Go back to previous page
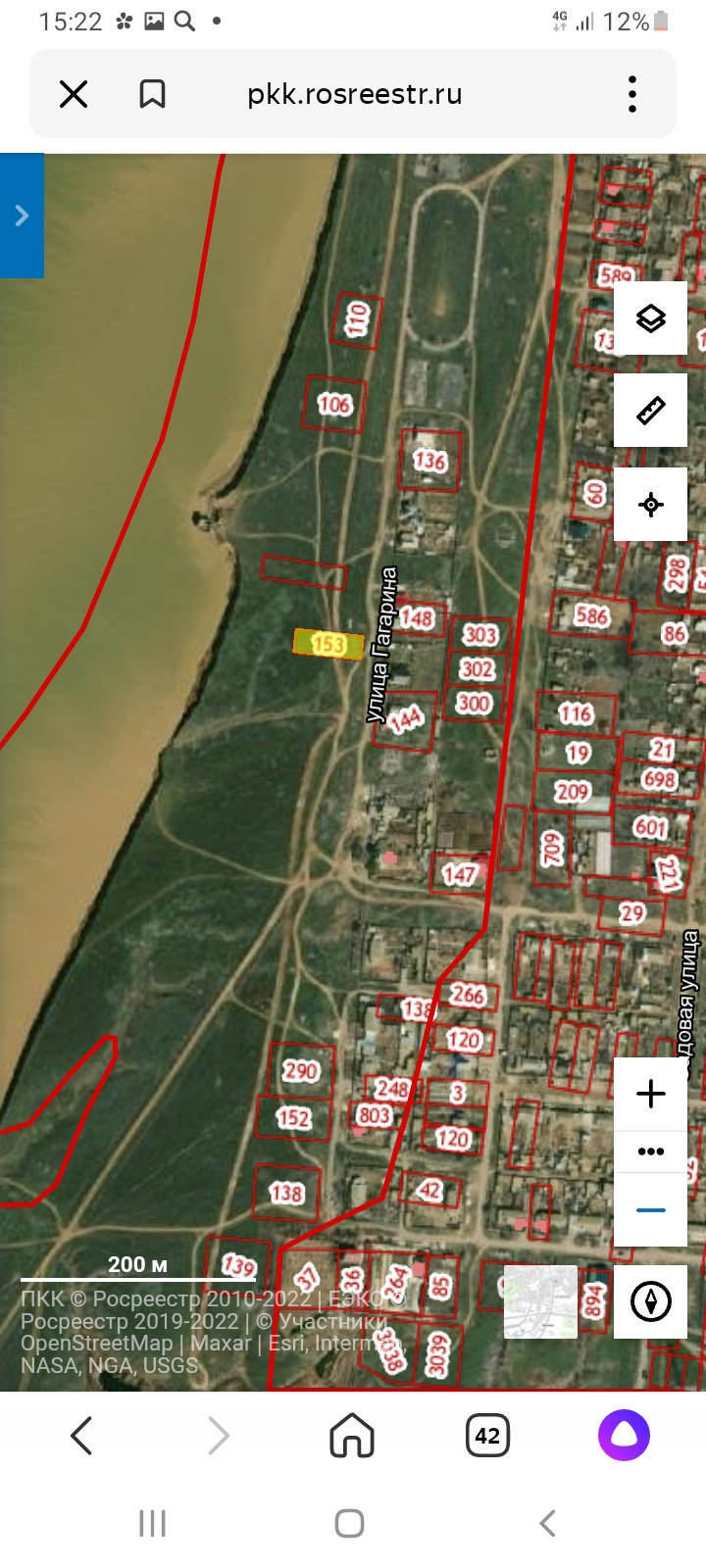Screen dimensions: 706x1568 click(82, 1436)
